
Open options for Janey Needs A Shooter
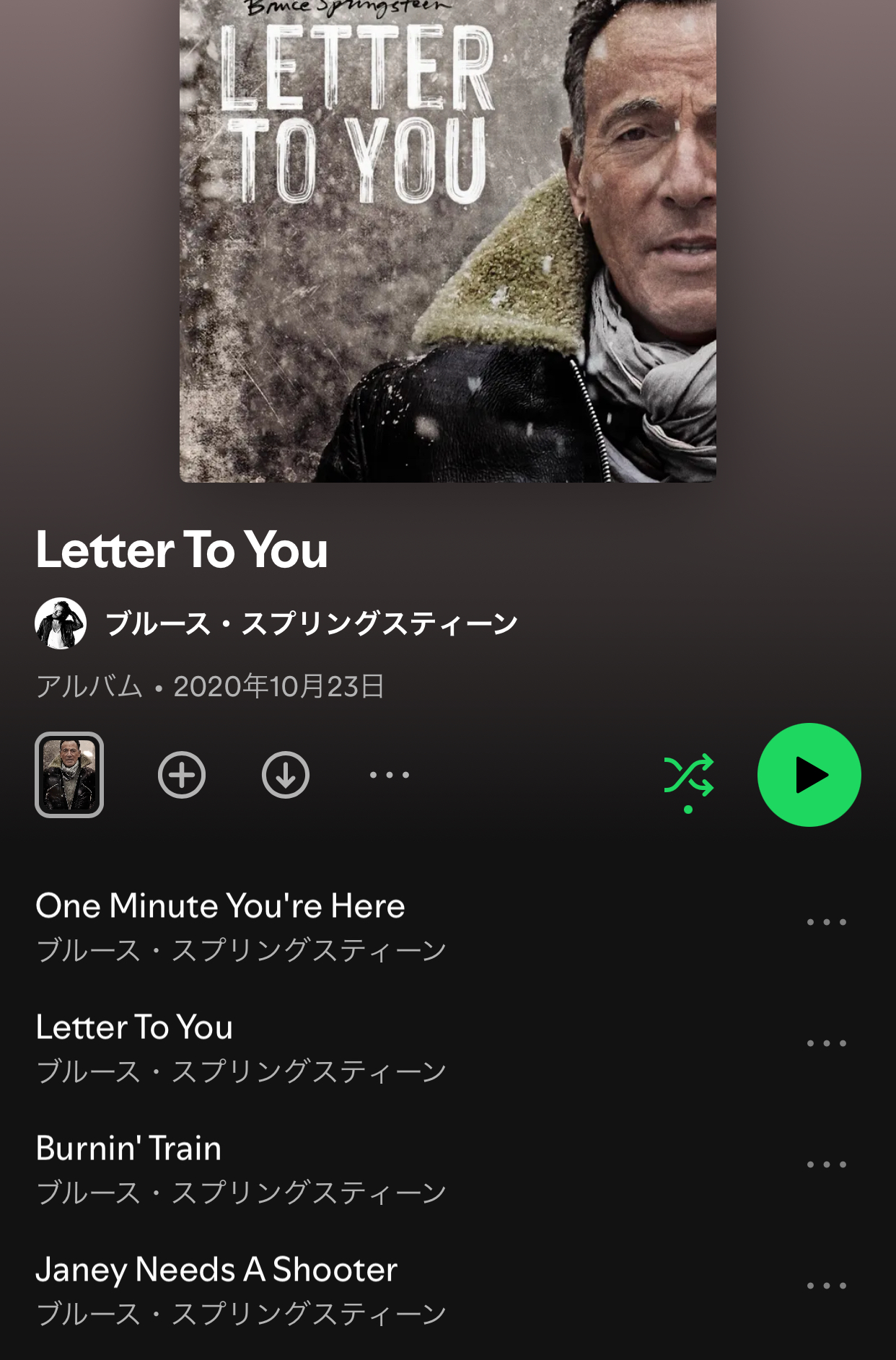click(826, 1286)
